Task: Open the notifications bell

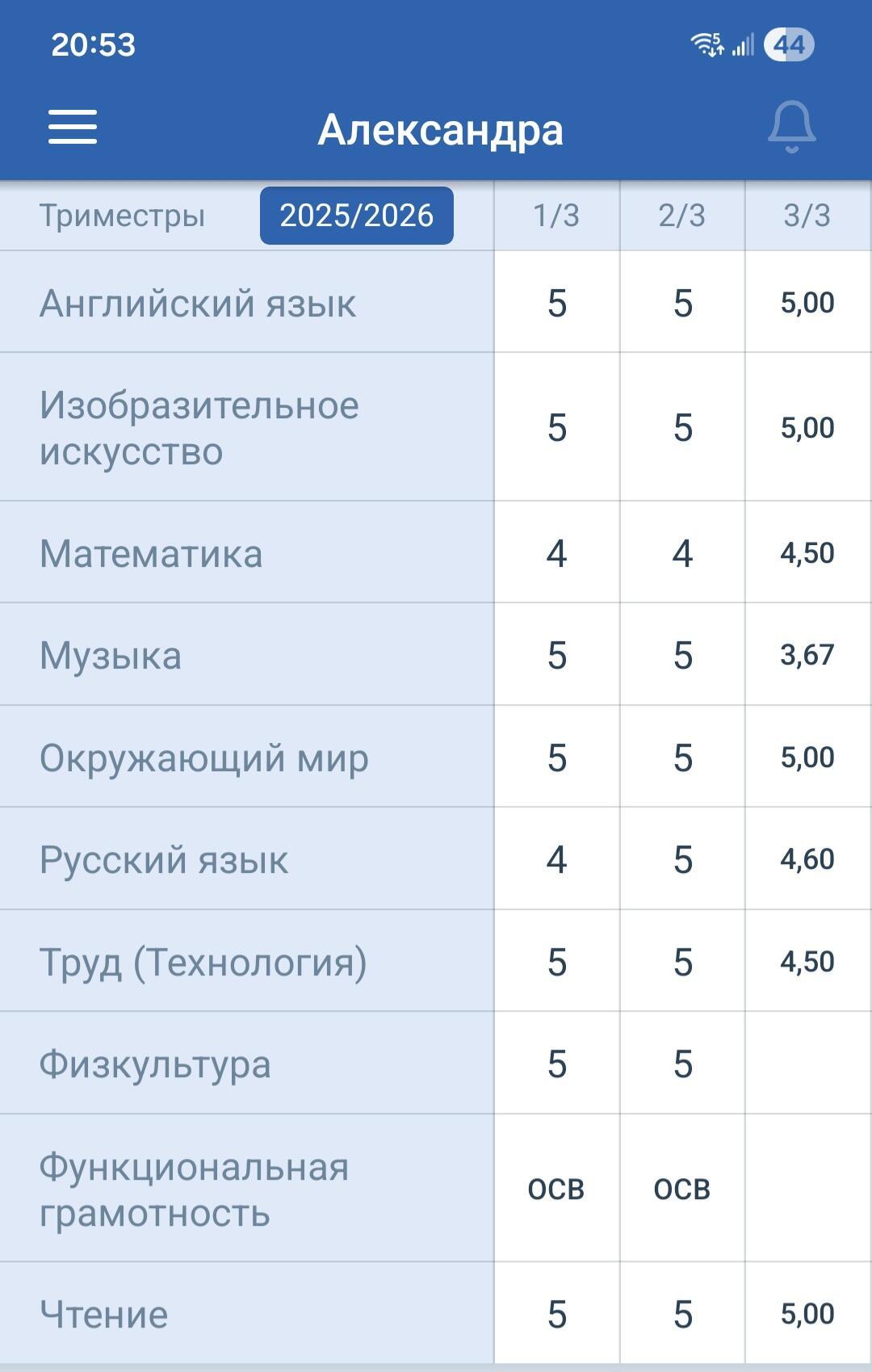Action: tap(791, 127)
